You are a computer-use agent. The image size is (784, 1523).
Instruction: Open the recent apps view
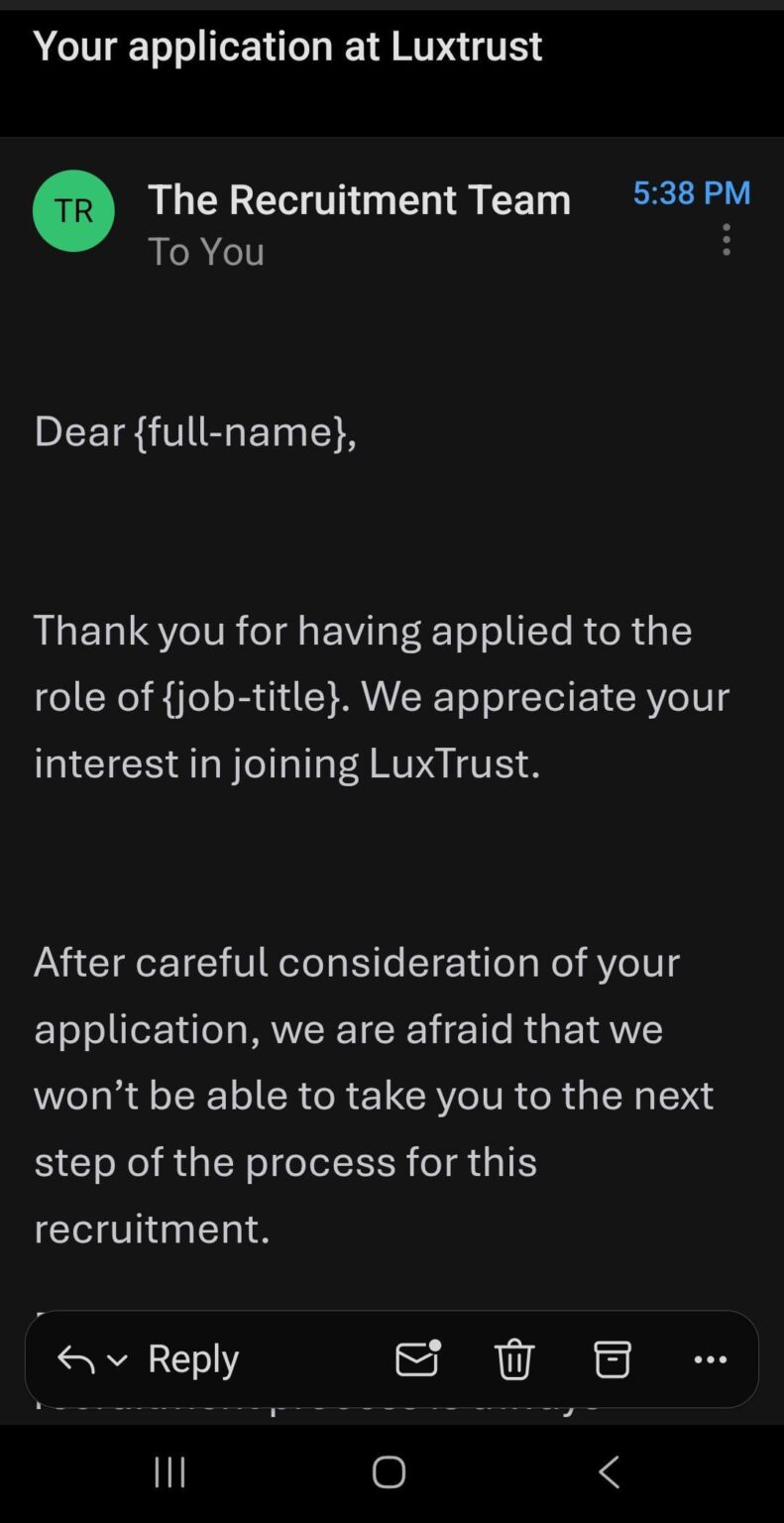point(169,1472)
